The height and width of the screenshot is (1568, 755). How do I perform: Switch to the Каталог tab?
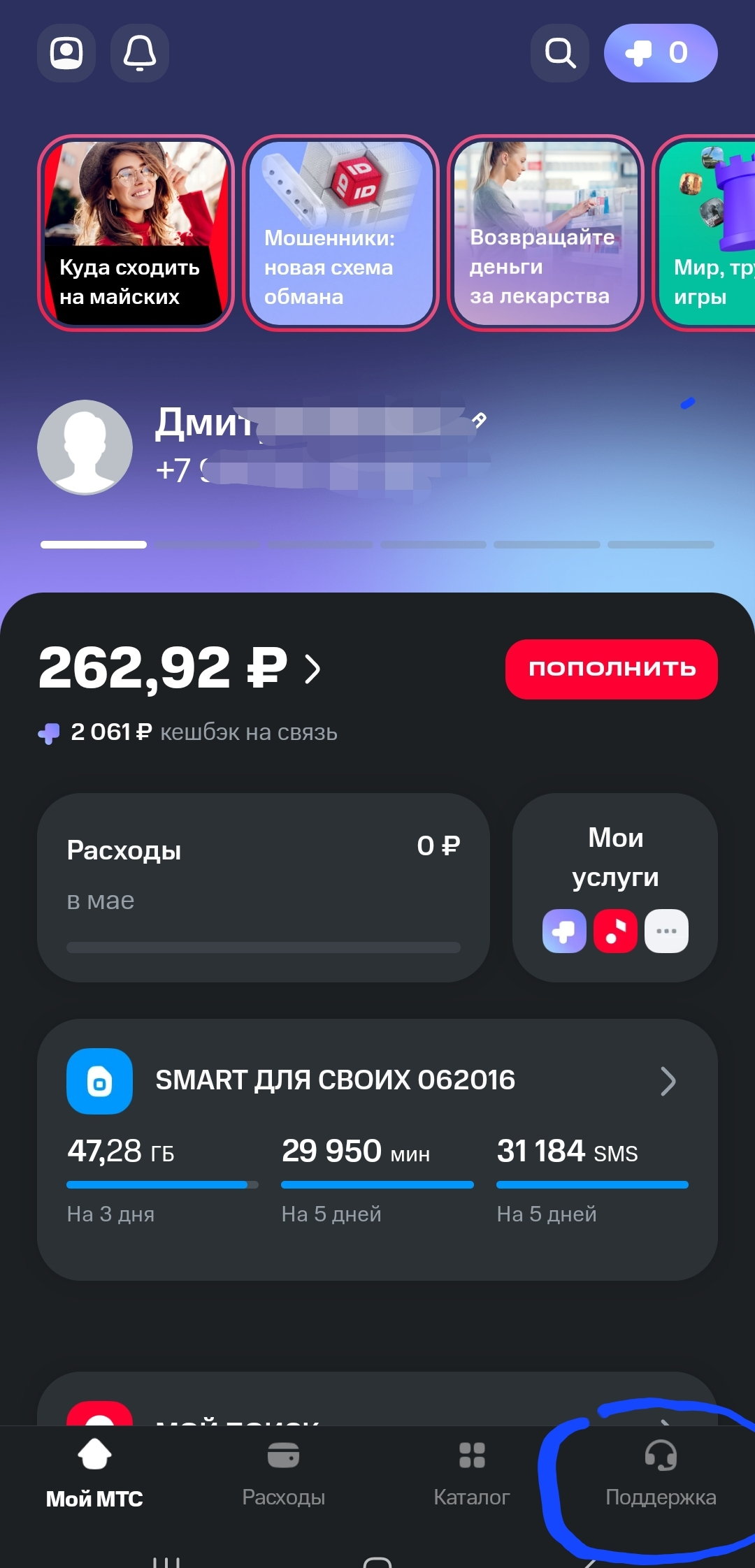pyautogui.click(x=472, y=1475)
